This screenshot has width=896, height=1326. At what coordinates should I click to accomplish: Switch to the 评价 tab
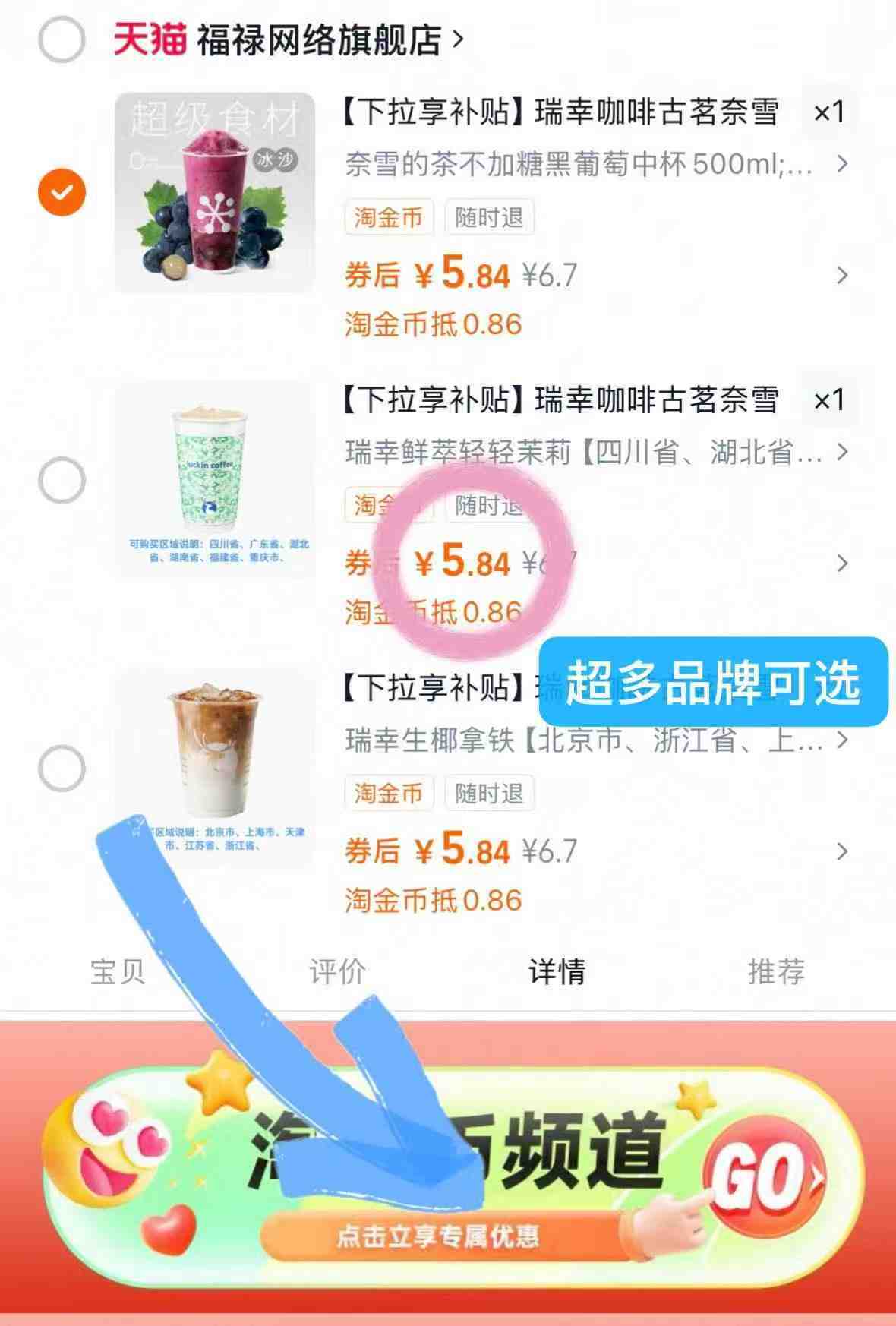point(337,971)
